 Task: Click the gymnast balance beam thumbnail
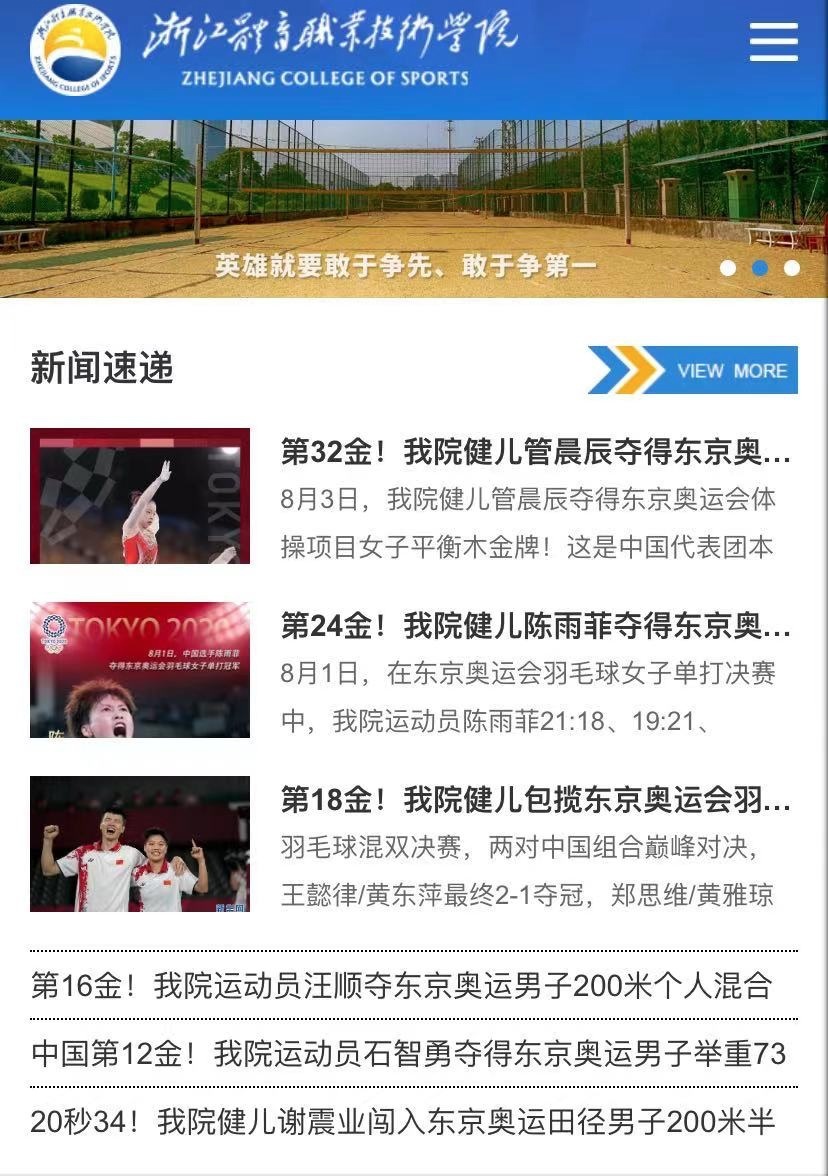tap(140, 499)
